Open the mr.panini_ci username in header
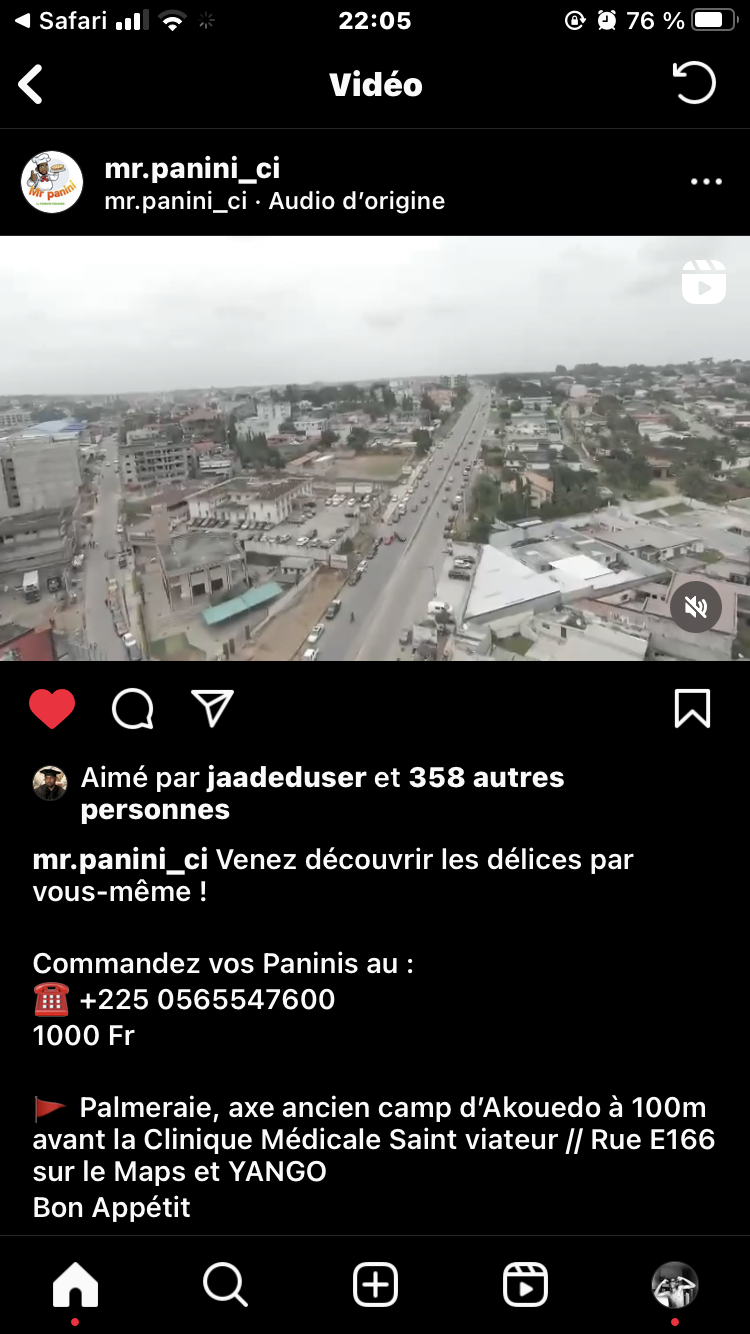Image resolution: width=750 pixels, height=1334 pixels. click(x=192, y=168)
